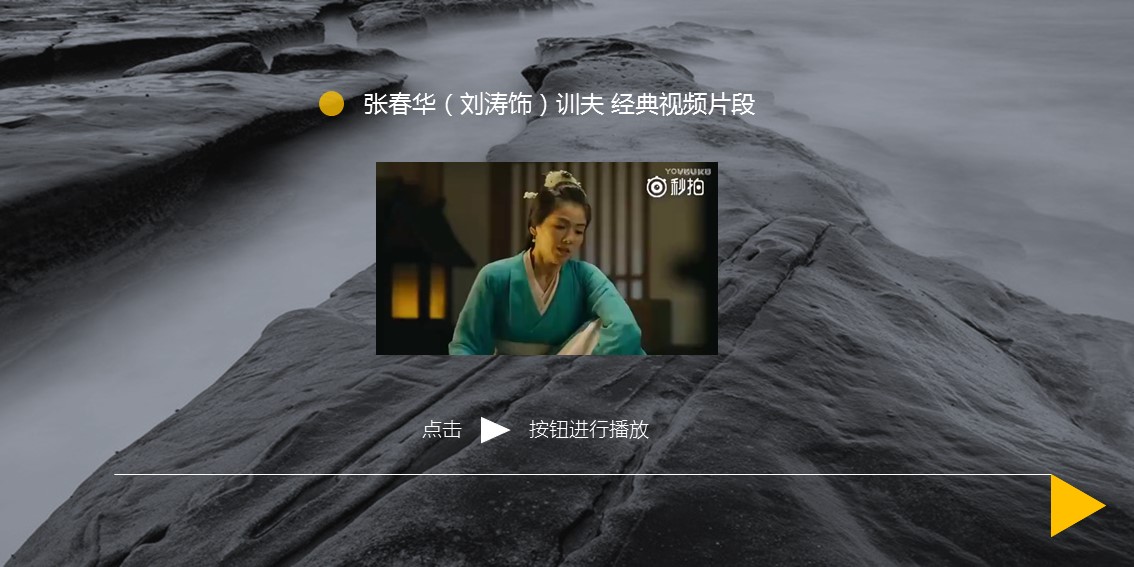Open the 张春华 训夫 video clip
This screenshot has width=1134, height=567.
tap(546, 258)
